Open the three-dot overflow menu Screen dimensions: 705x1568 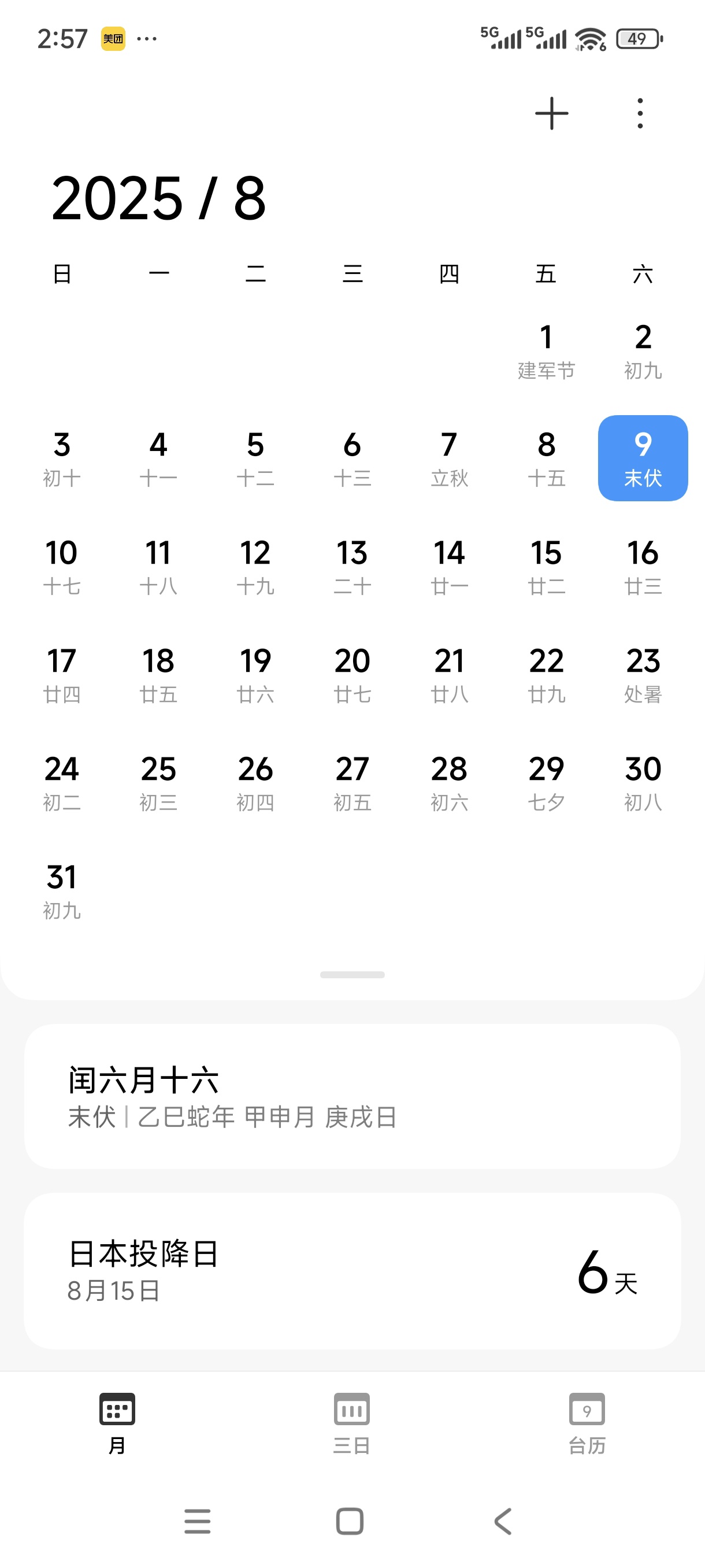coord(639,114)
